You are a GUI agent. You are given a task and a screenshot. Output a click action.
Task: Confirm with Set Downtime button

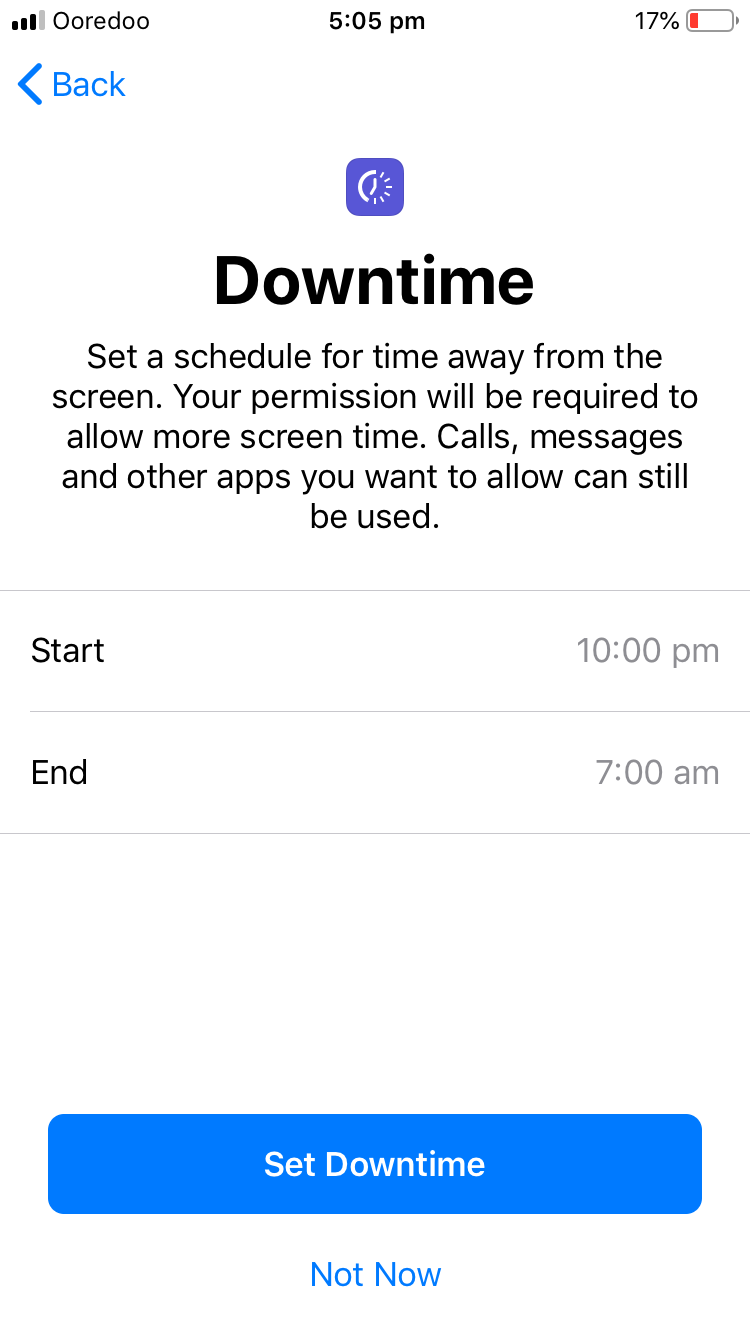[375, 1164]
